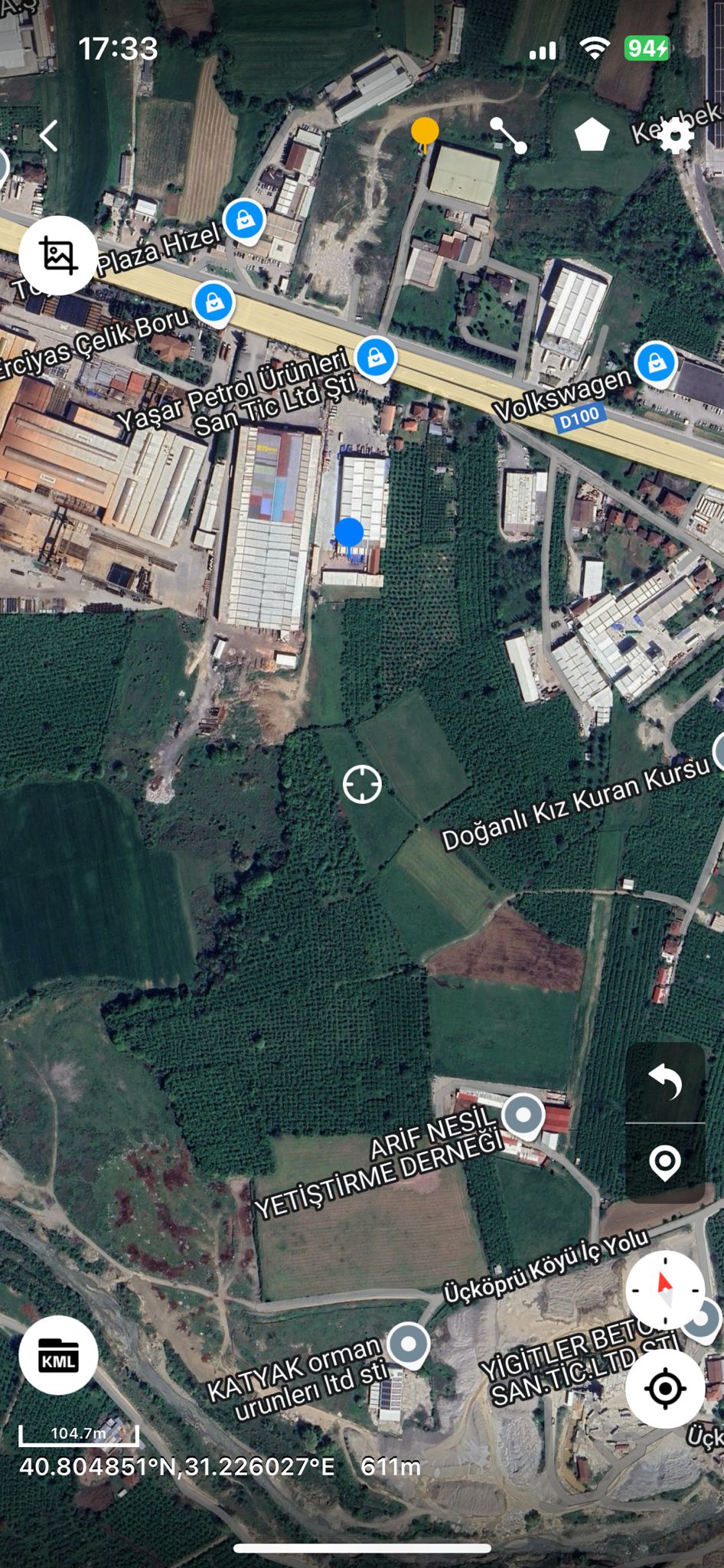This screenshot has width=724, height=1568.
Task: Tap the blue pin on the map
Action: (x=349, y=533)
